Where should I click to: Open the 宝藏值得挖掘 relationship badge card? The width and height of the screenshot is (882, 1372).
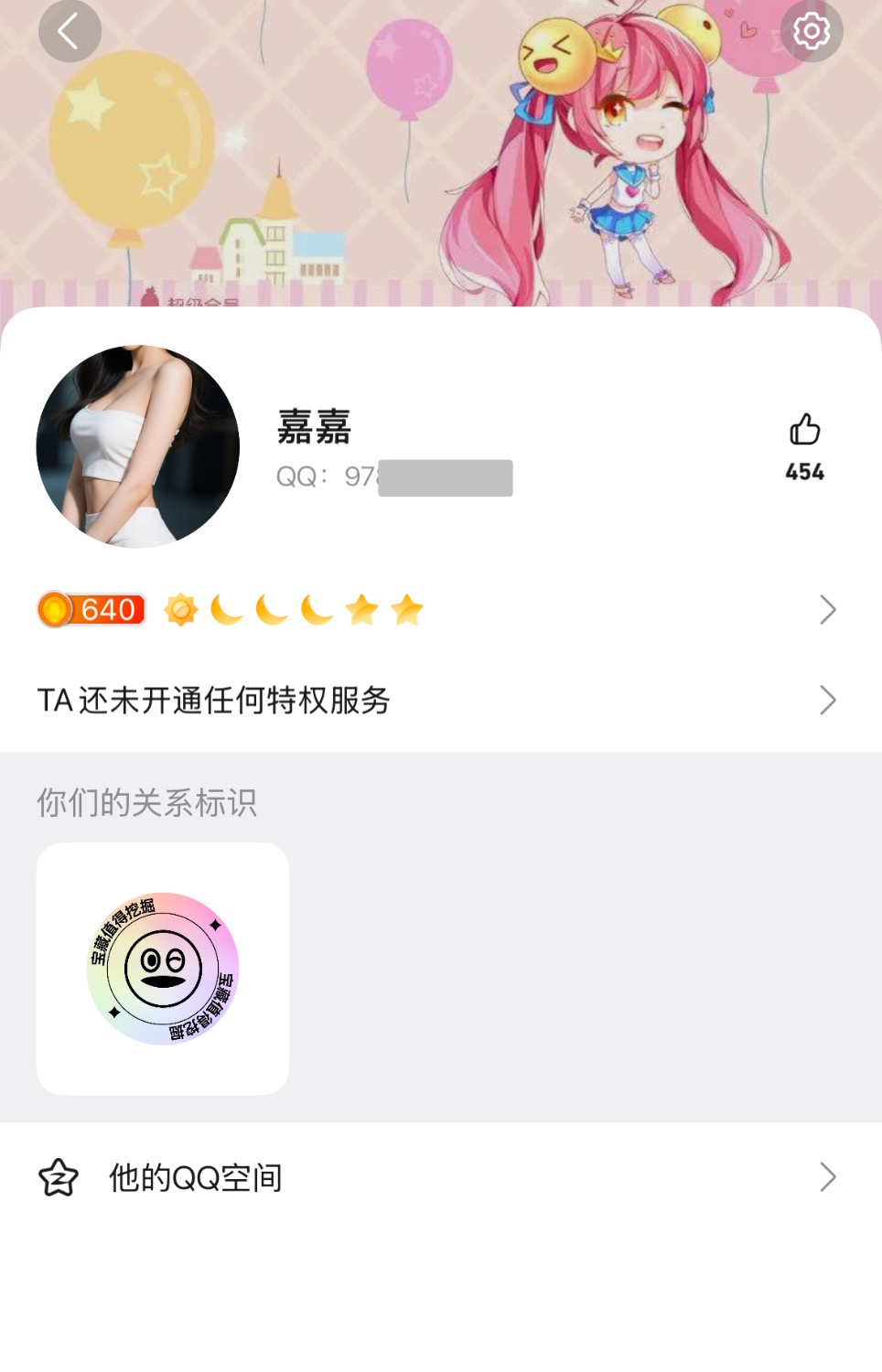click(163, 969)
